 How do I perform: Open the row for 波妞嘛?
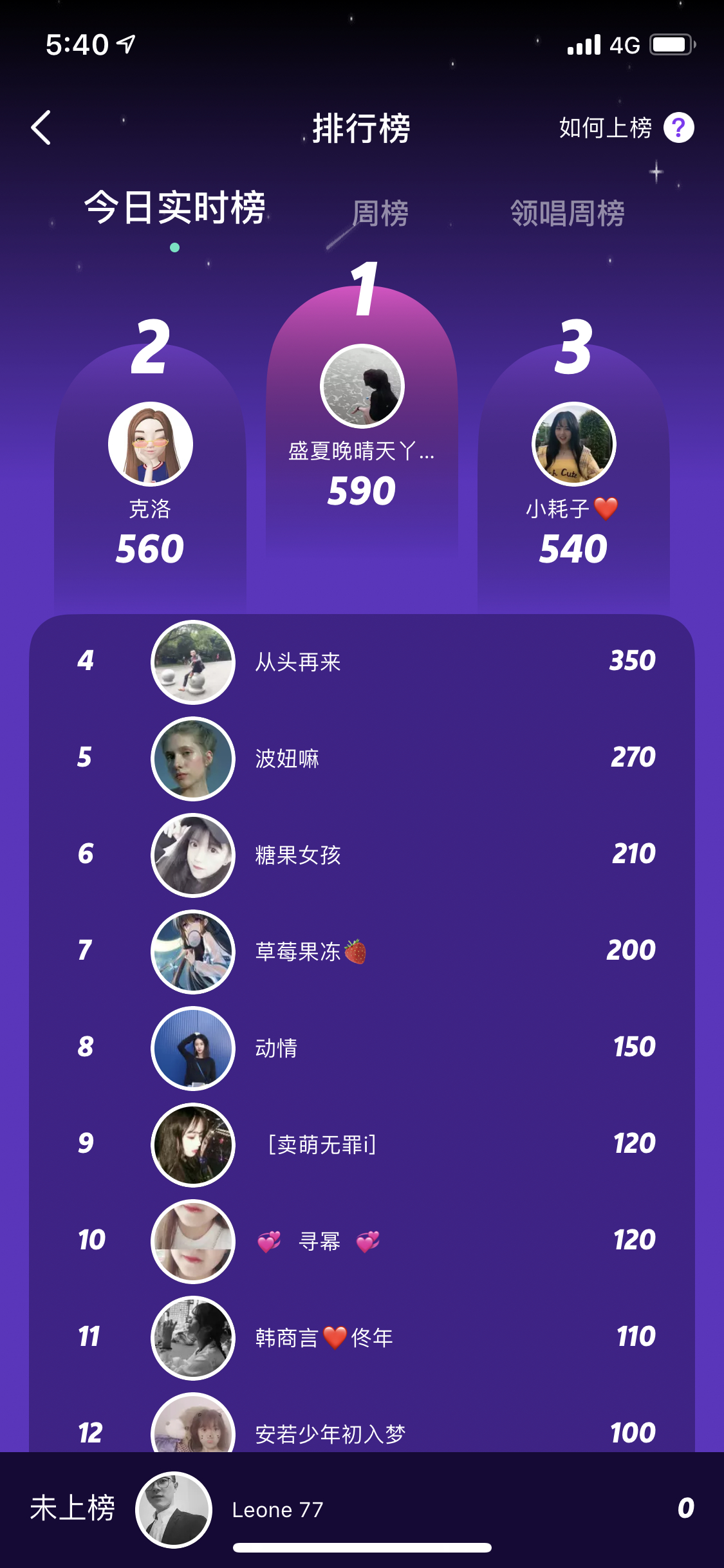tap(362, 759)
